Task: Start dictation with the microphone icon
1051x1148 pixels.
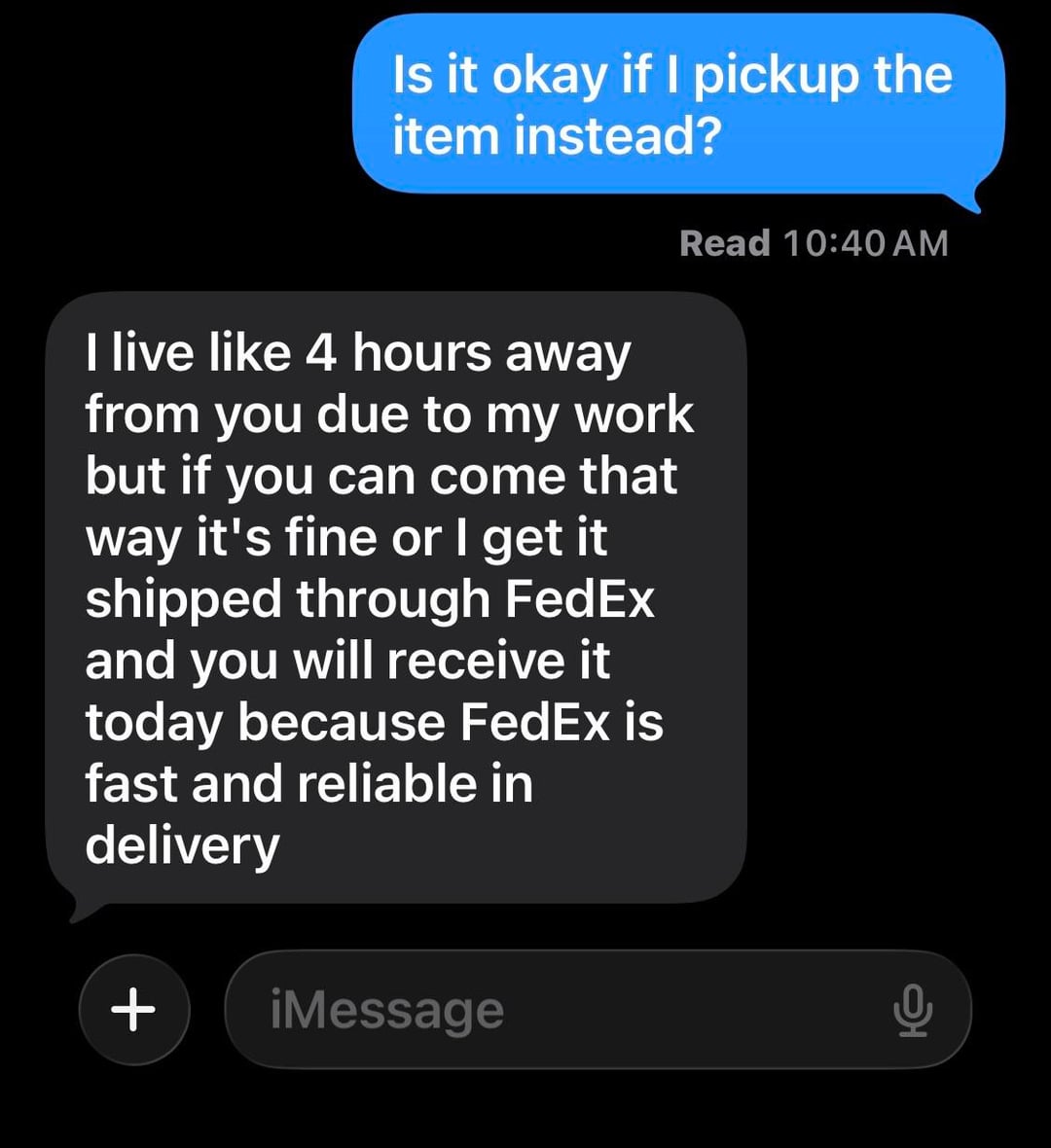Action: pos(913,1010)
